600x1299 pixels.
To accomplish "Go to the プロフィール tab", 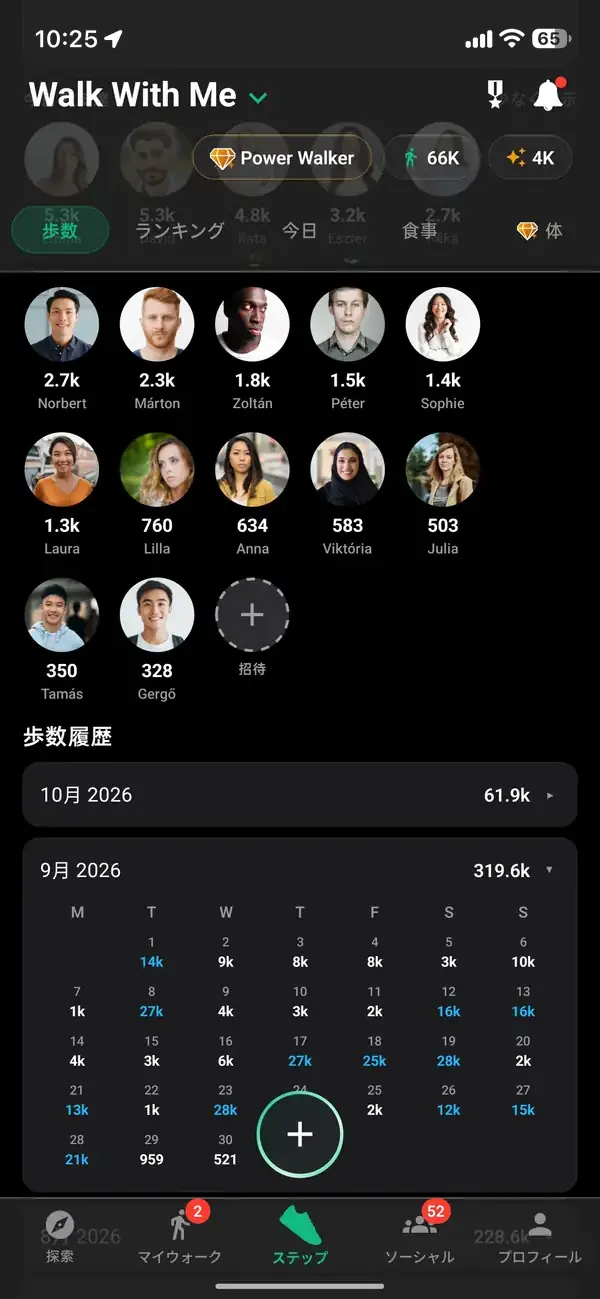I will [540, 1238].
